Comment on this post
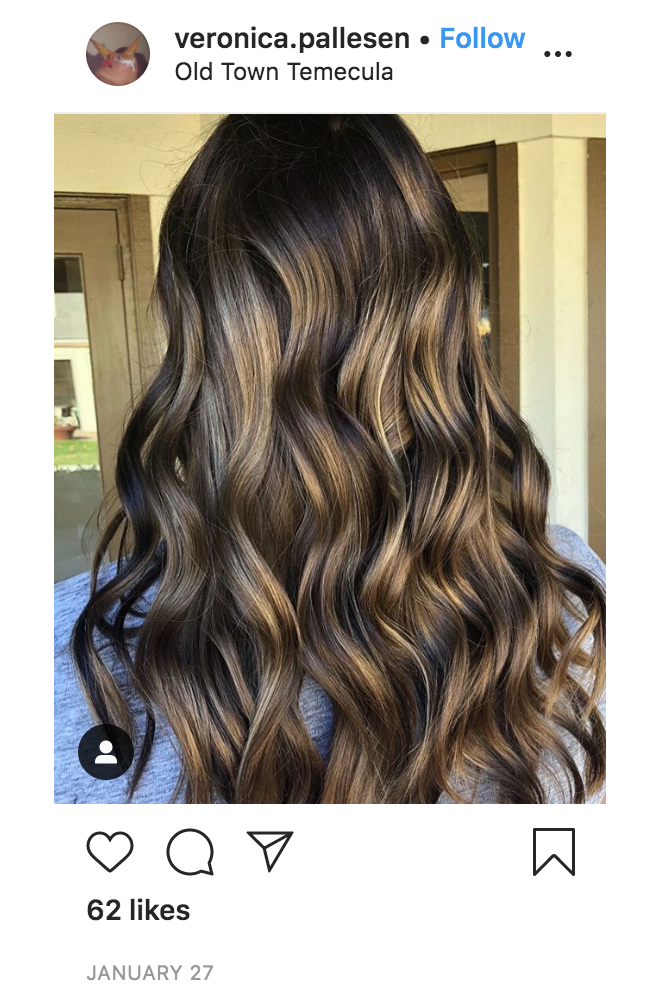Screen dimensions: 667x990 point(190,852)
